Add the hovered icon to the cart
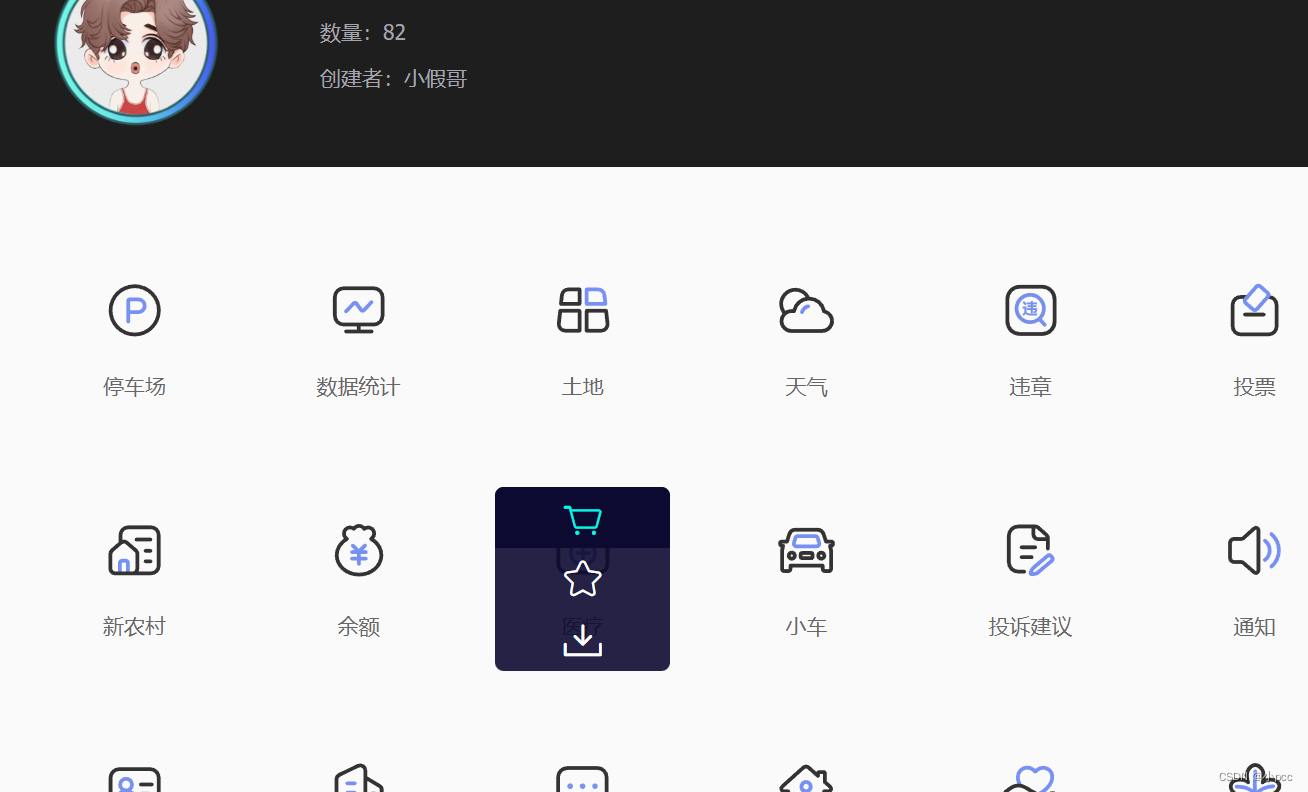Screen dimensions: 1308x792 582,519
